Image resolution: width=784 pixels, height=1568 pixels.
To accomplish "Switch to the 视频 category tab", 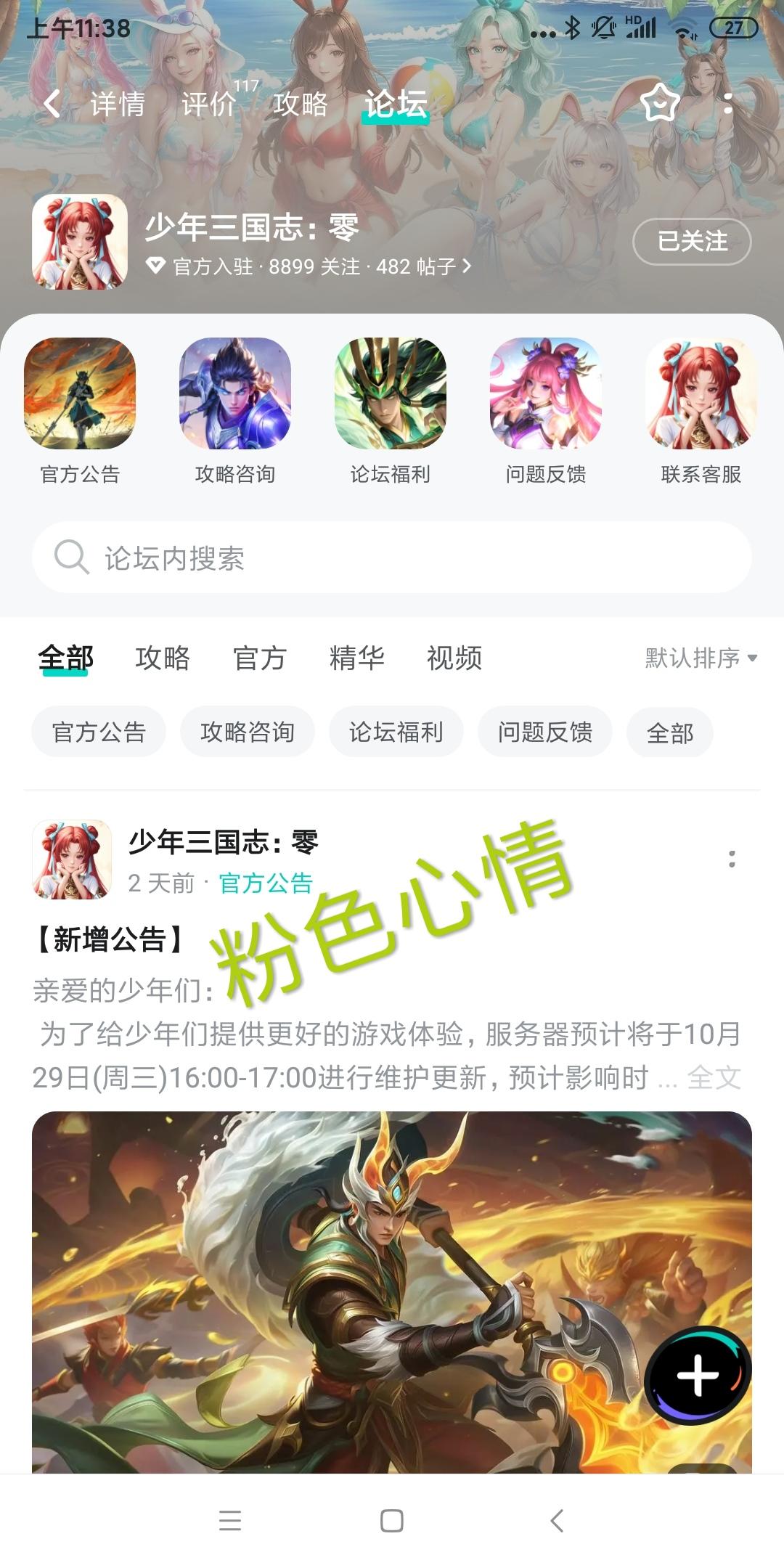I will [x=455, y=658].
